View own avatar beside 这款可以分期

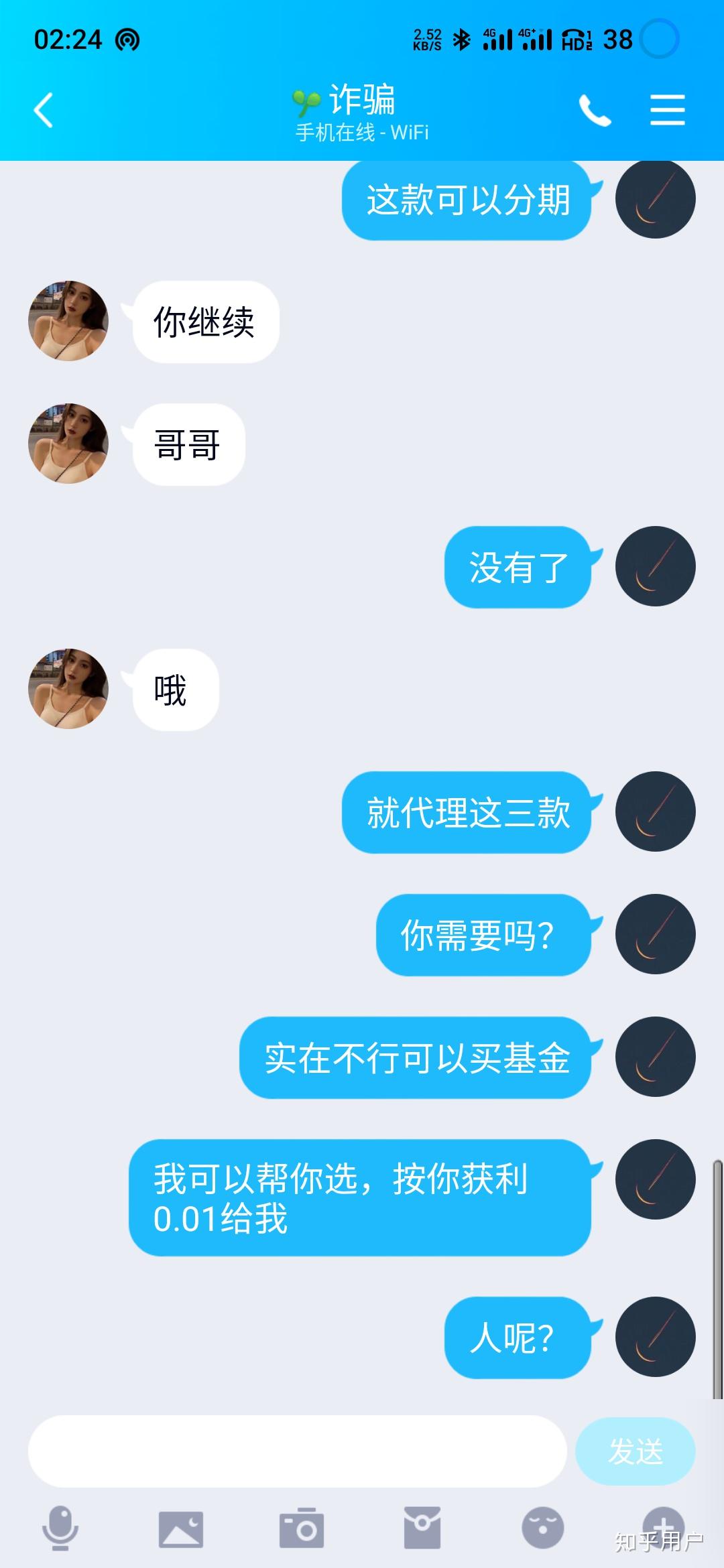coord(655,198)
